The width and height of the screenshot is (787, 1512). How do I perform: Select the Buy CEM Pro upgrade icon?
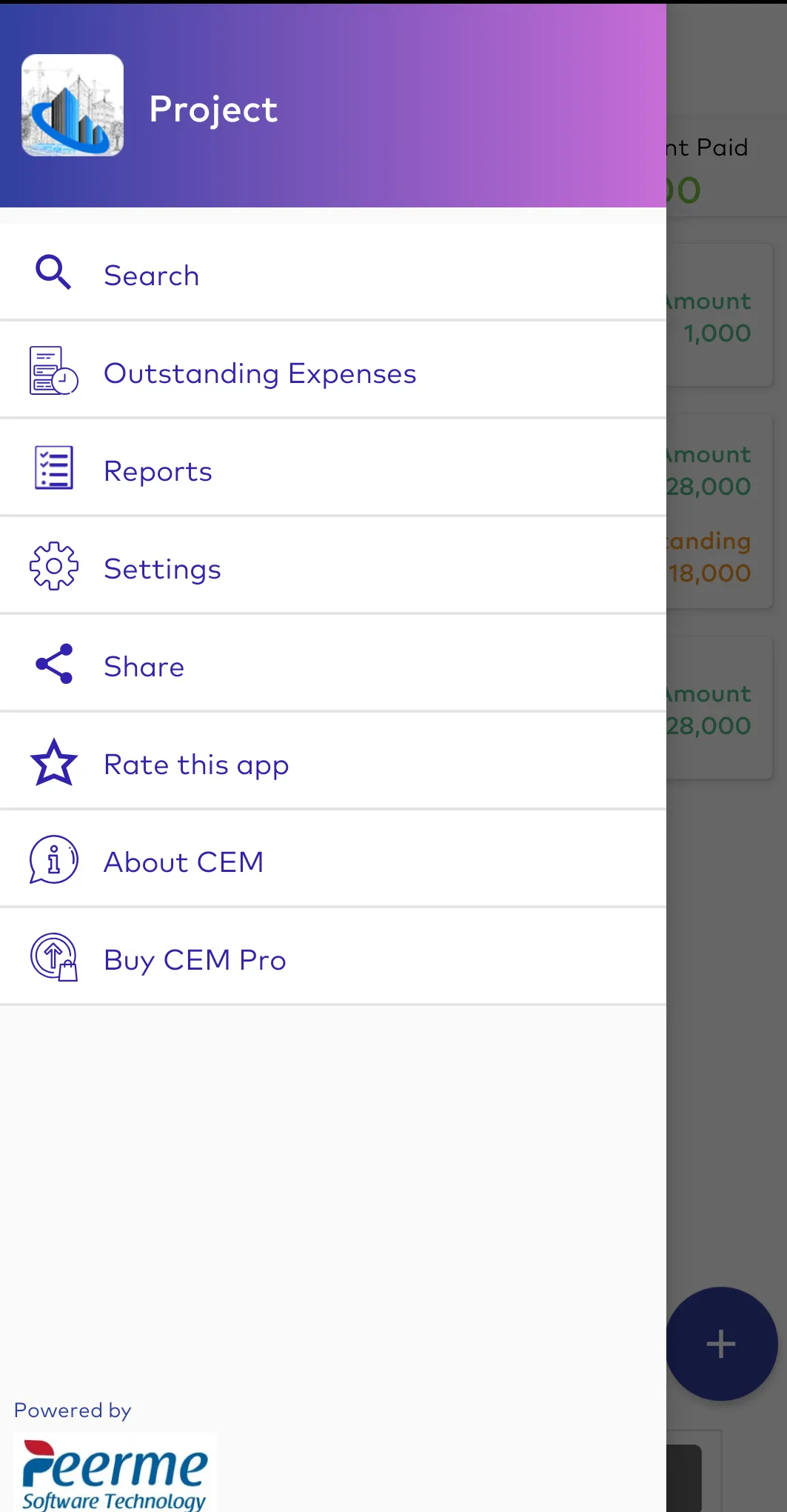[53, 957]
